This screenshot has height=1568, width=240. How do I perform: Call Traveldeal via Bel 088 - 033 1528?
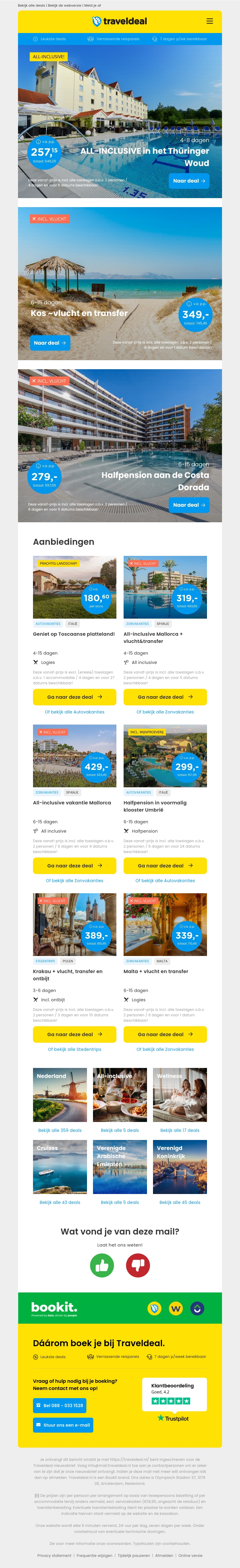click(x=59, y=1406)
